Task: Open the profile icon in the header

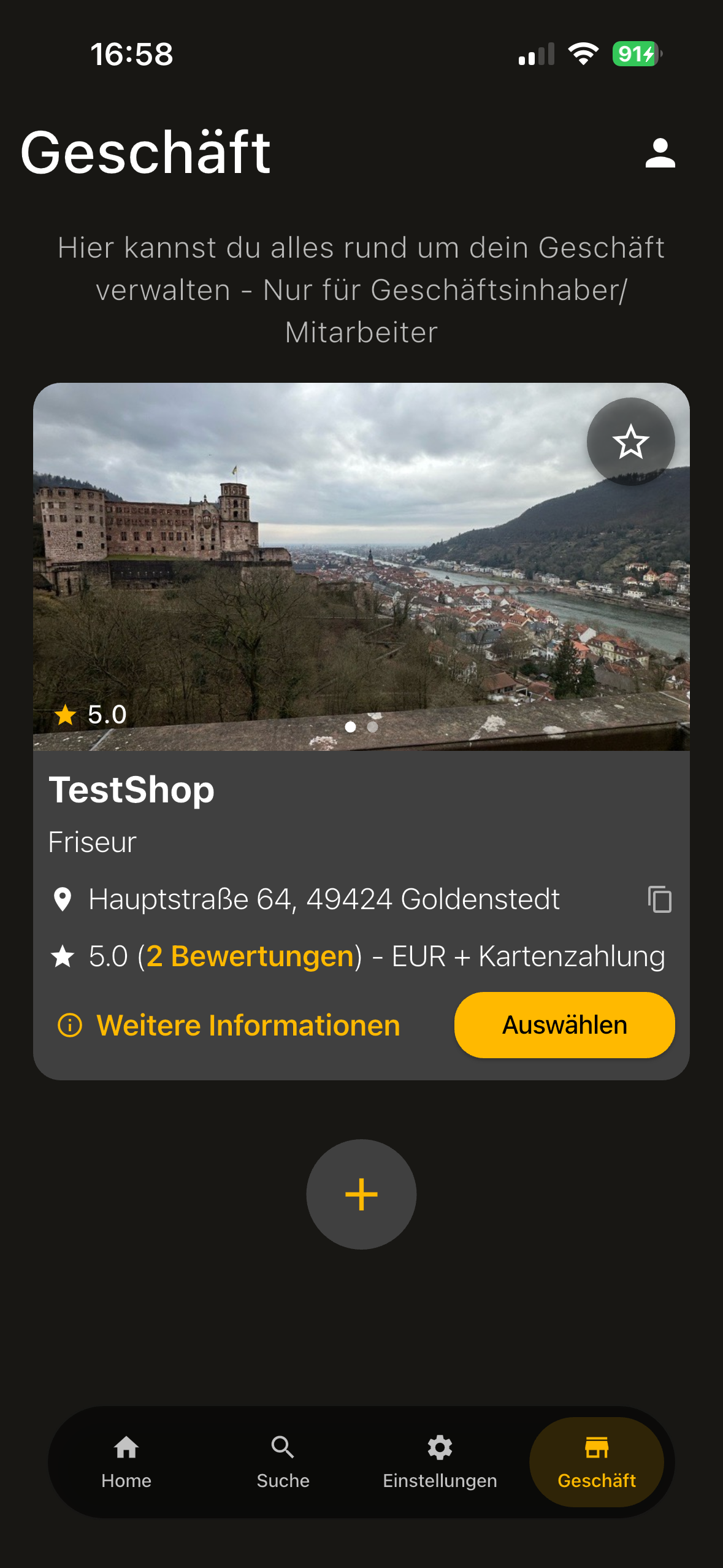Action: [660, 153]
